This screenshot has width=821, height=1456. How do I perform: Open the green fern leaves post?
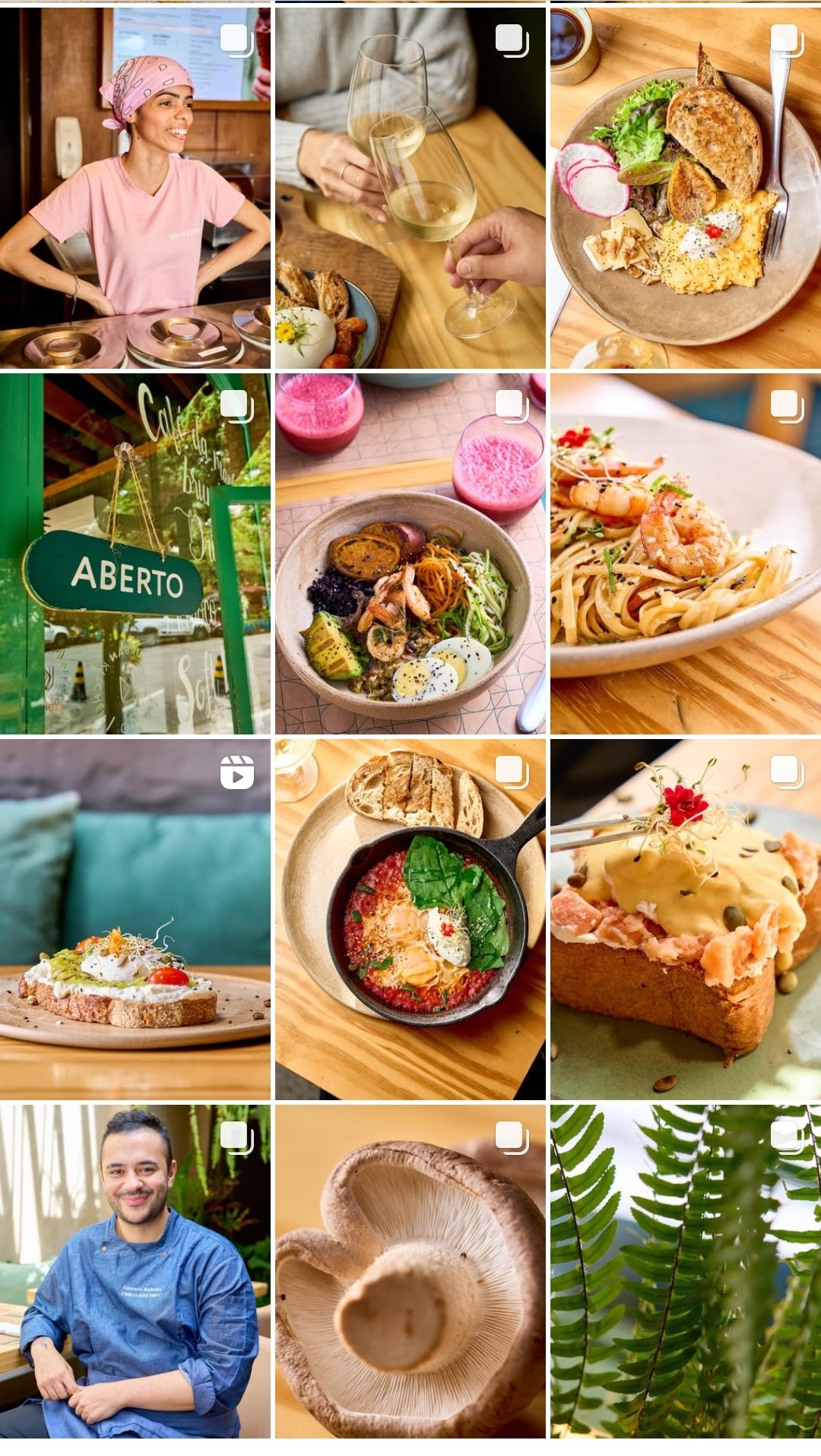(686, 1271)
